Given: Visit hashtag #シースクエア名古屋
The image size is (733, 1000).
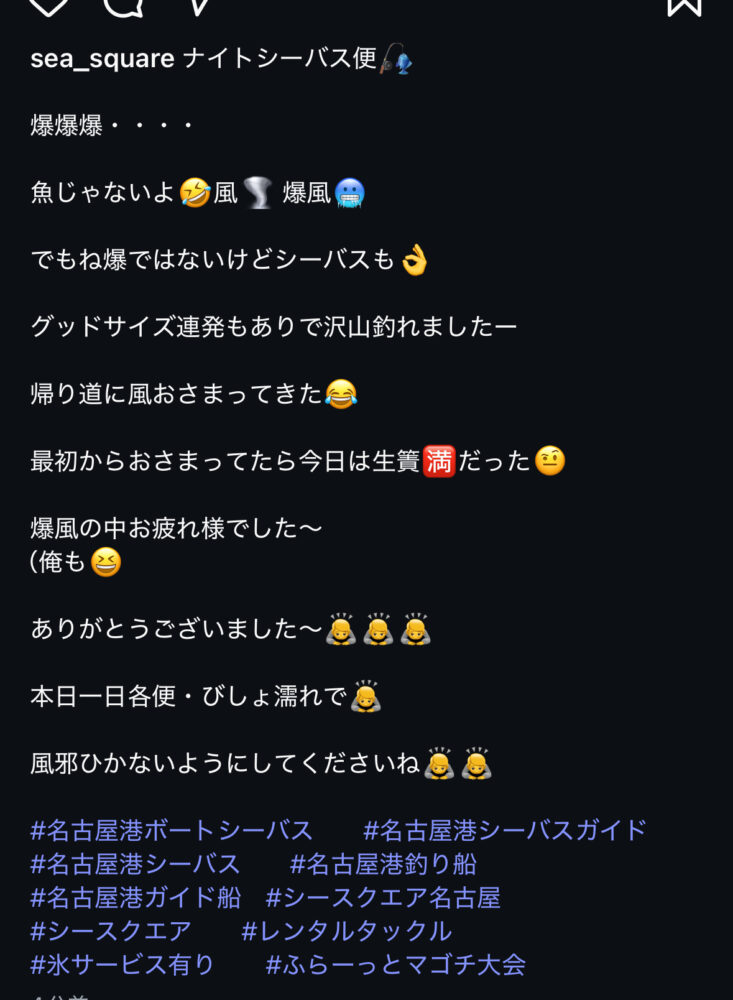Looking at the screenshot, I should coord(383,898).
